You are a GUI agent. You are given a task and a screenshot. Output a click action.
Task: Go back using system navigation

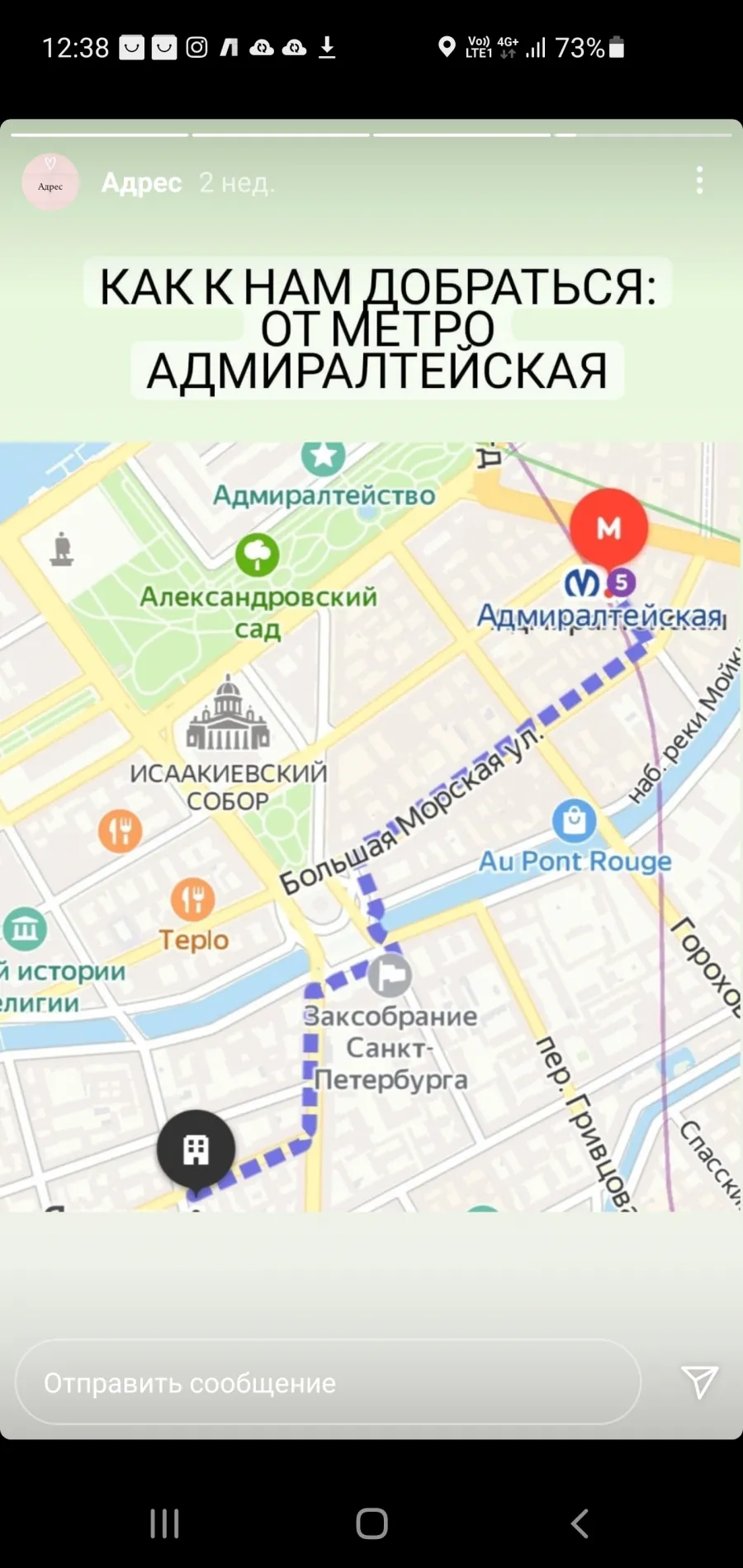[580, 1523]
